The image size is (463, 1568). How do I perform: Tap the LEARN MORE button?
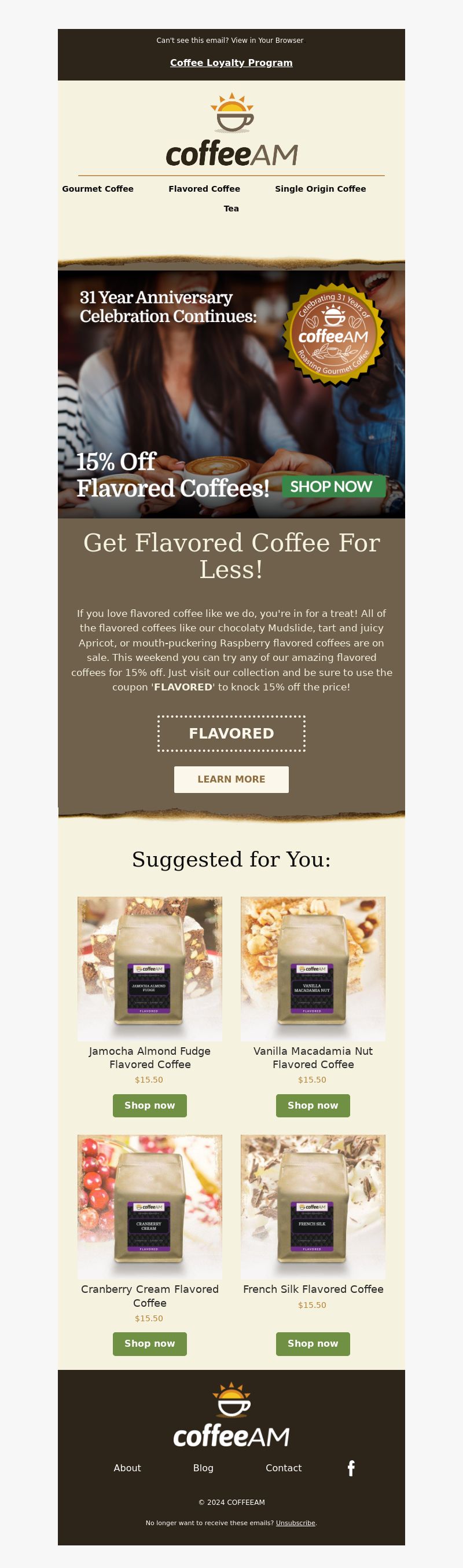[x=231, y=779]
